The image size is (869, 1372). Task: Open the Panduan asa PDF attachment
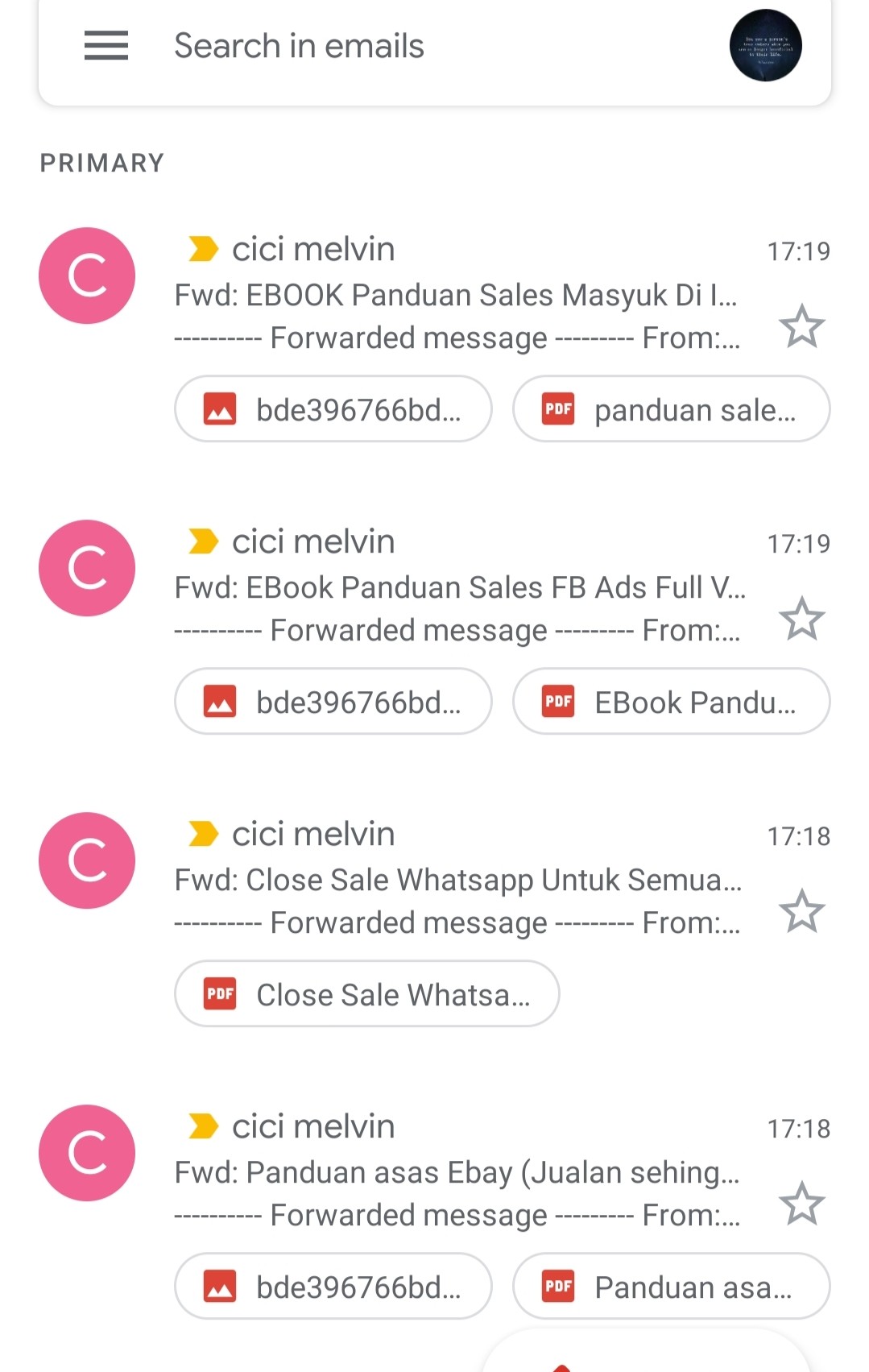[x=671, y=1287]
